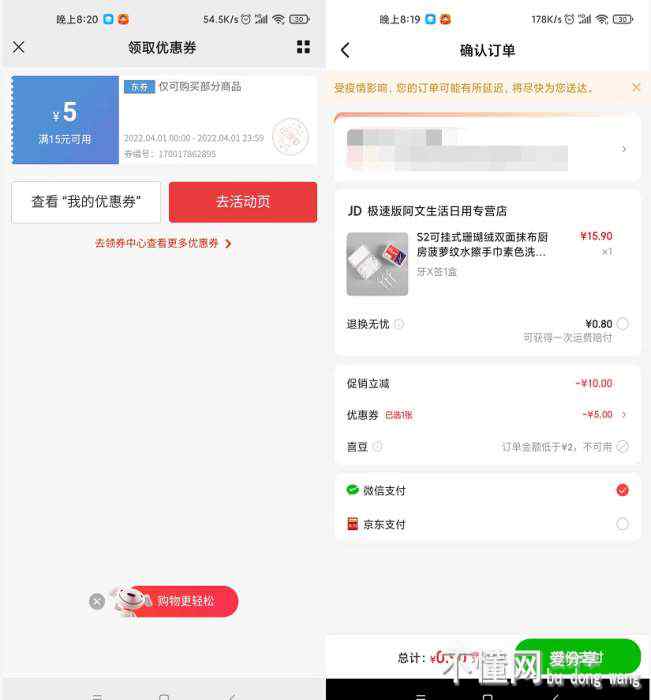The width and height of the screenshot is (651, 700).
Task: Go back from the 确认订单 page
Action: pos(346,50)
